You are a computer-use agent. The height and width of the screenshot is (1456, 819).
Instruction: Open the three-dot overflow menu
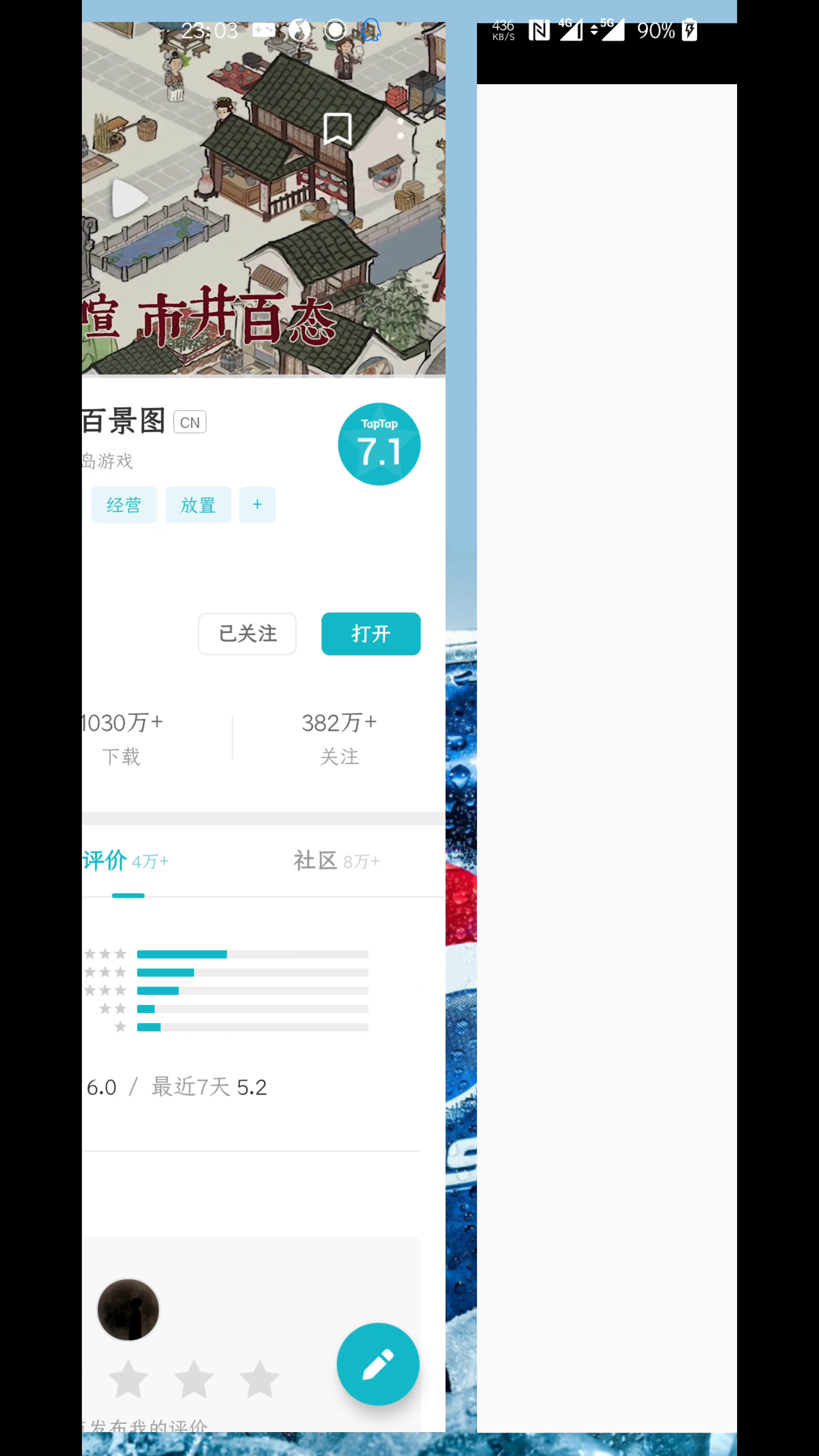click(x=400, y=129)
